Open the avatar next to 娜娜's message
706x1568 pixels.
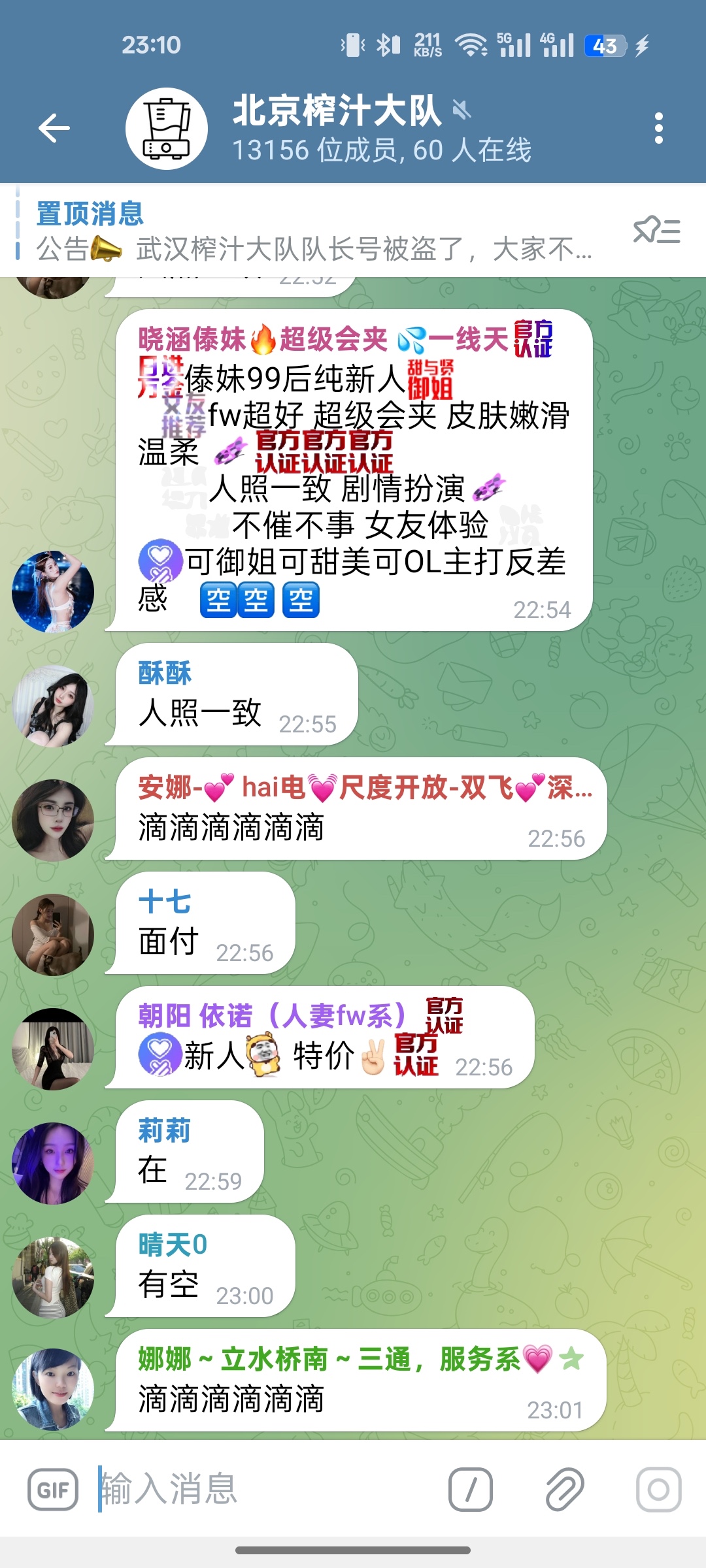click(53, 1390)
